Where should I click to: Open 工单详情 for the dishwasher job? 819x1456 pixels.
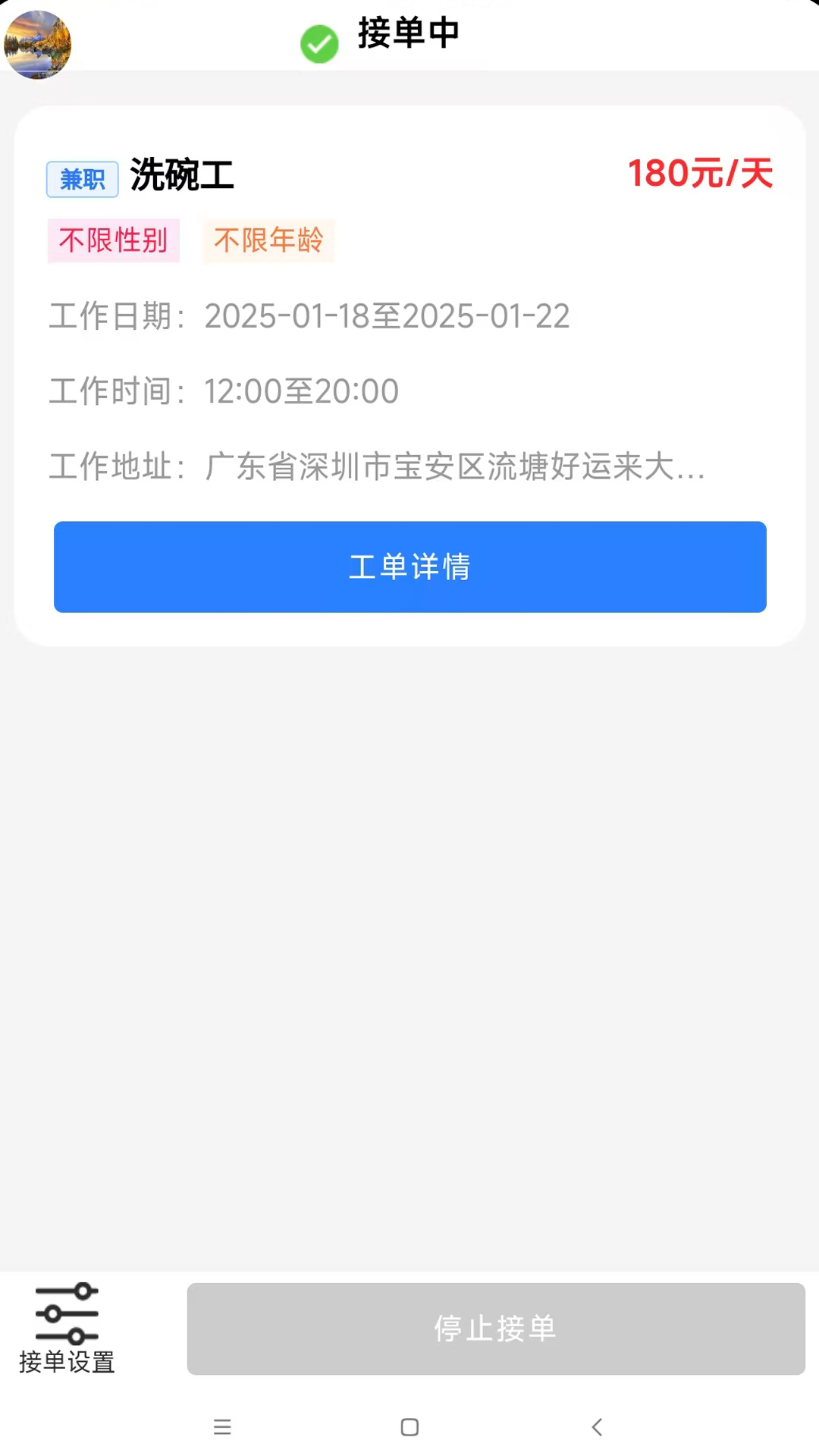coord(409,566)
